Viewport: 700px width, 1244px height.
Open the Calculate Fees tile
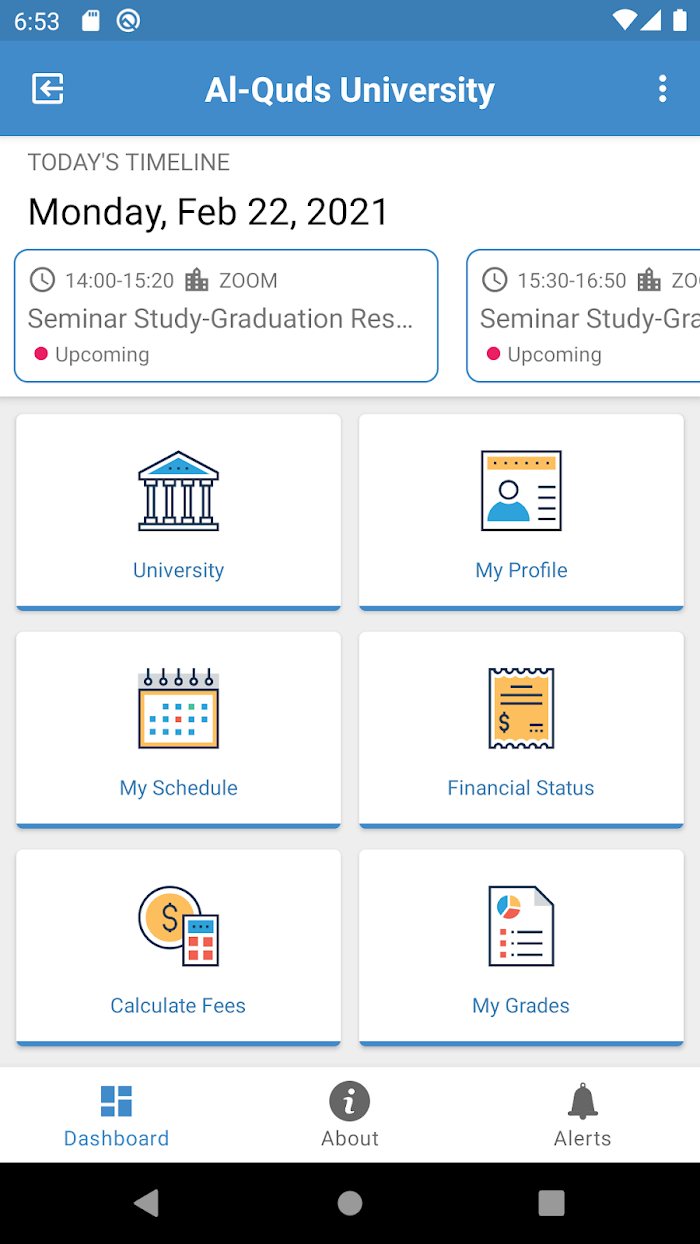(178, 948)
